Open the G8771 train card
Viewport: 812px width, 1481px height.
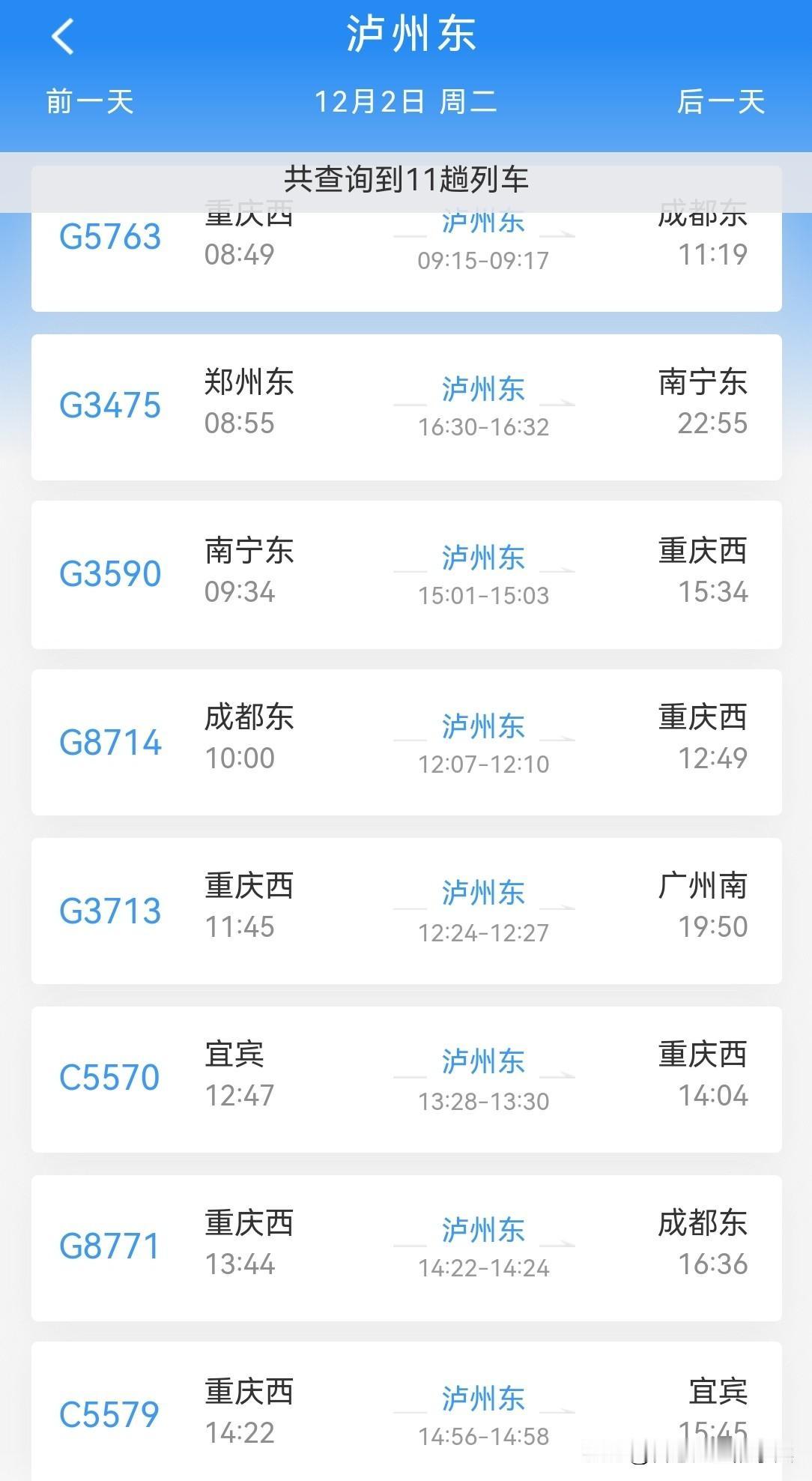click(406, 1246)
